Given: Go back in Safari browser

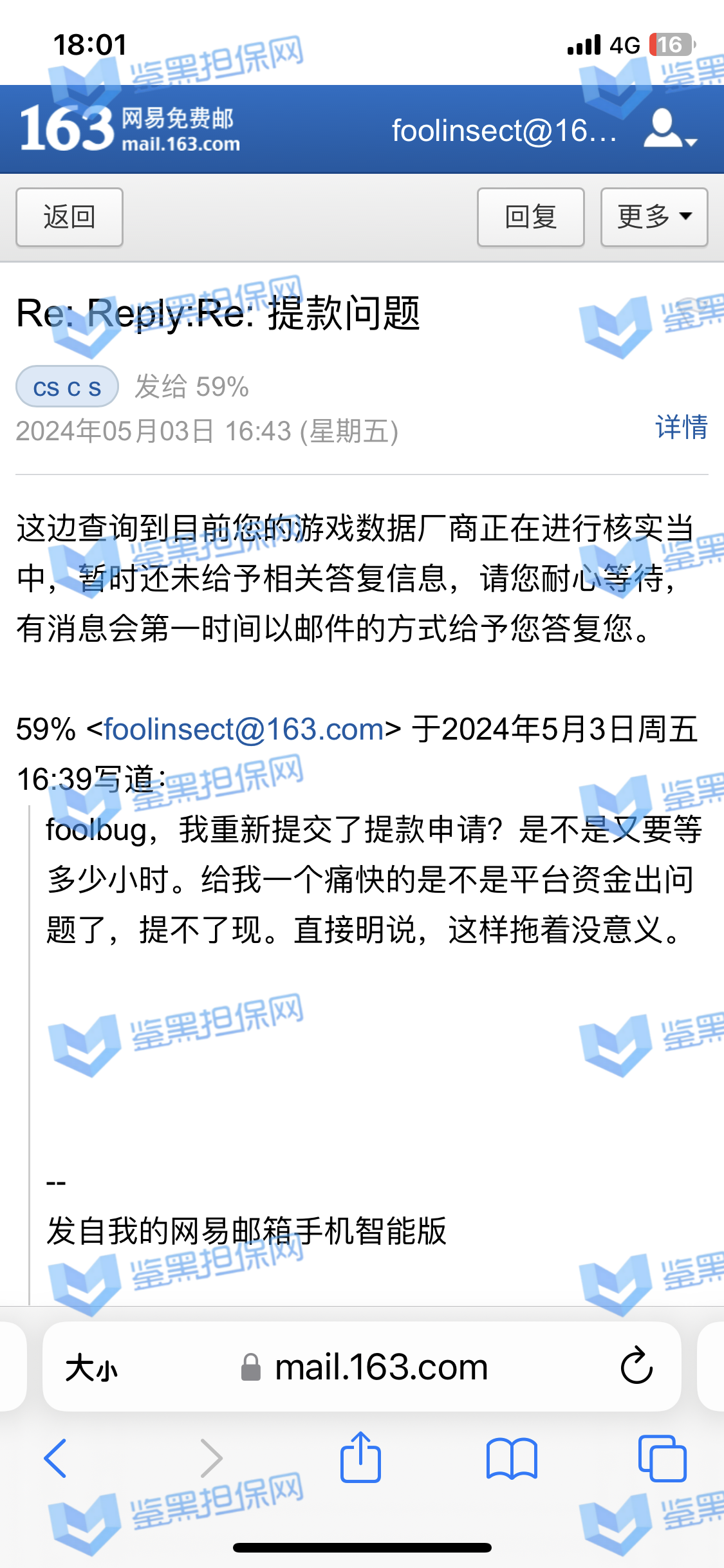Looking at the screenshot, I should tap(55, 1458).
